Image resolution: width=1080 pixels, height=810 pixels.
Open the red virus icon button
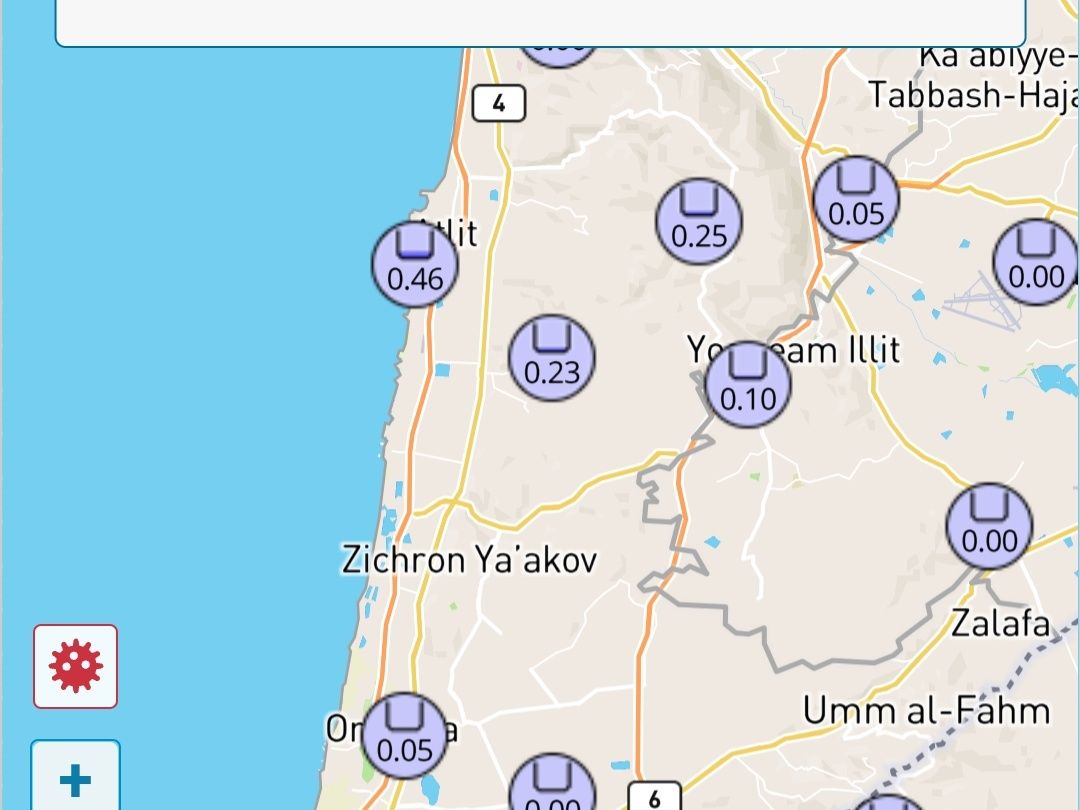[x=76, y=666]
